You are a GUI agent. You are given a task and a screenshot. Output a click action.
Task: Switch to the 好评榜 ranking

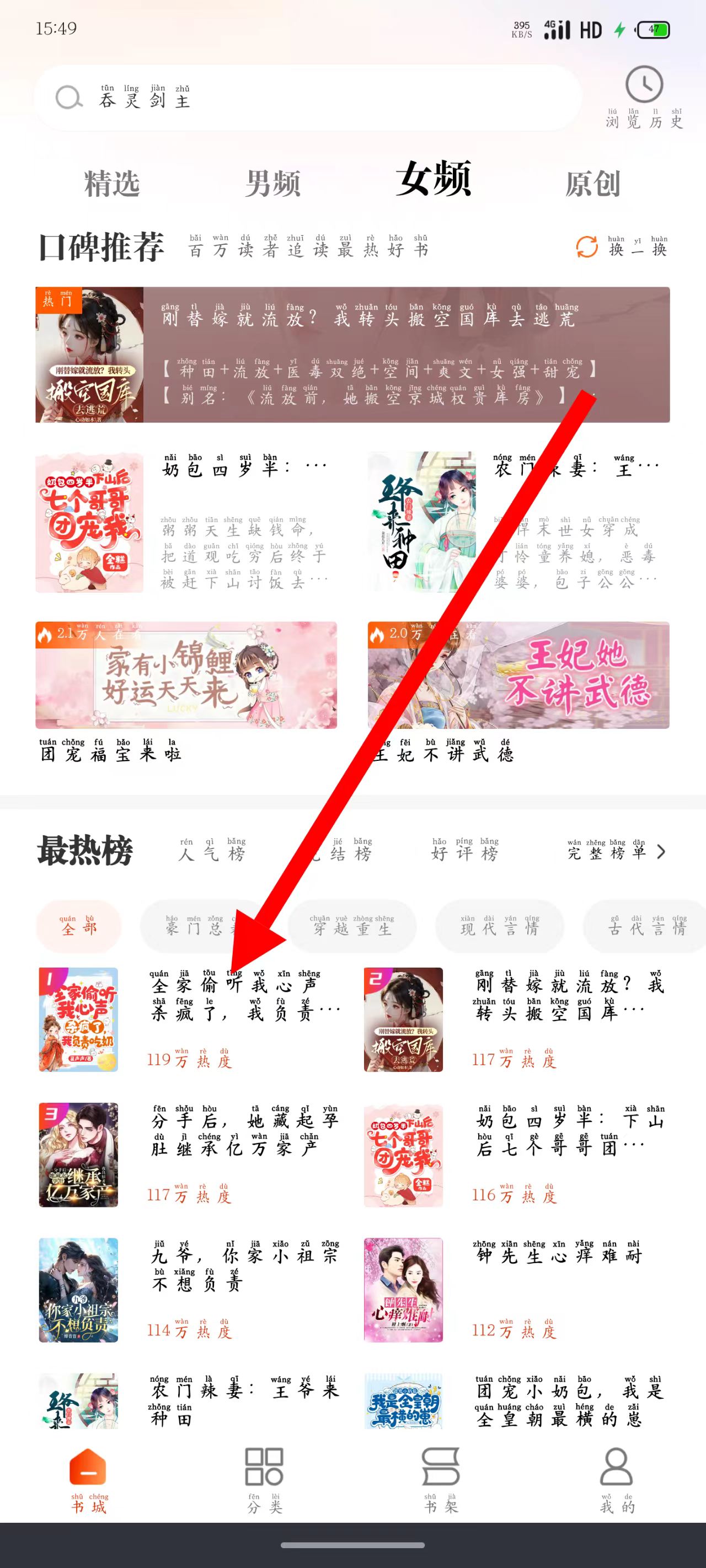tap(464, 851)
